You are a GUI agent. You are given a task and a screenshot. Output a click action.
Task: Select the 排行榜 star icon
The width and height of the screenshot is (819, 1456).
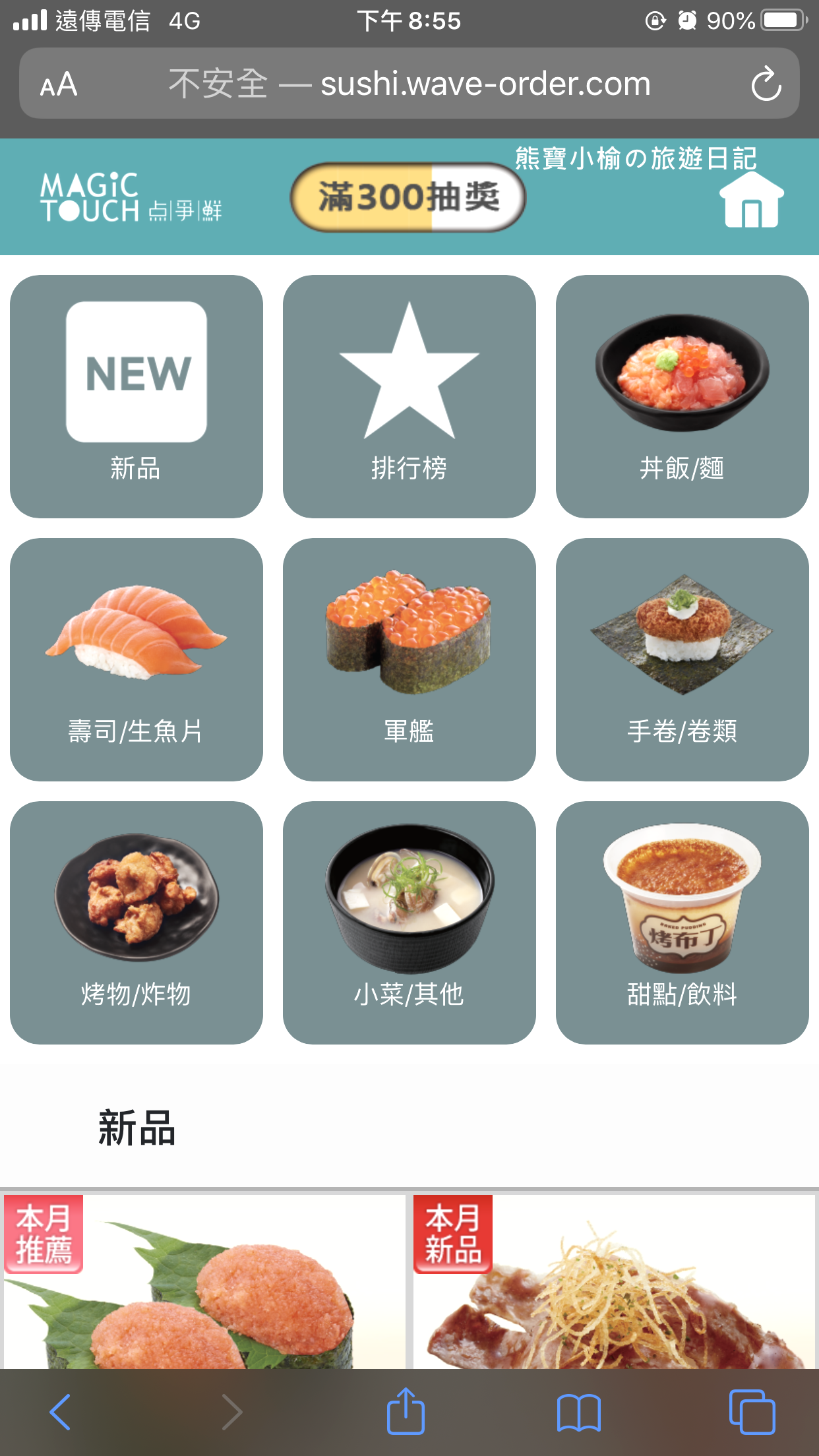[409, 396]
